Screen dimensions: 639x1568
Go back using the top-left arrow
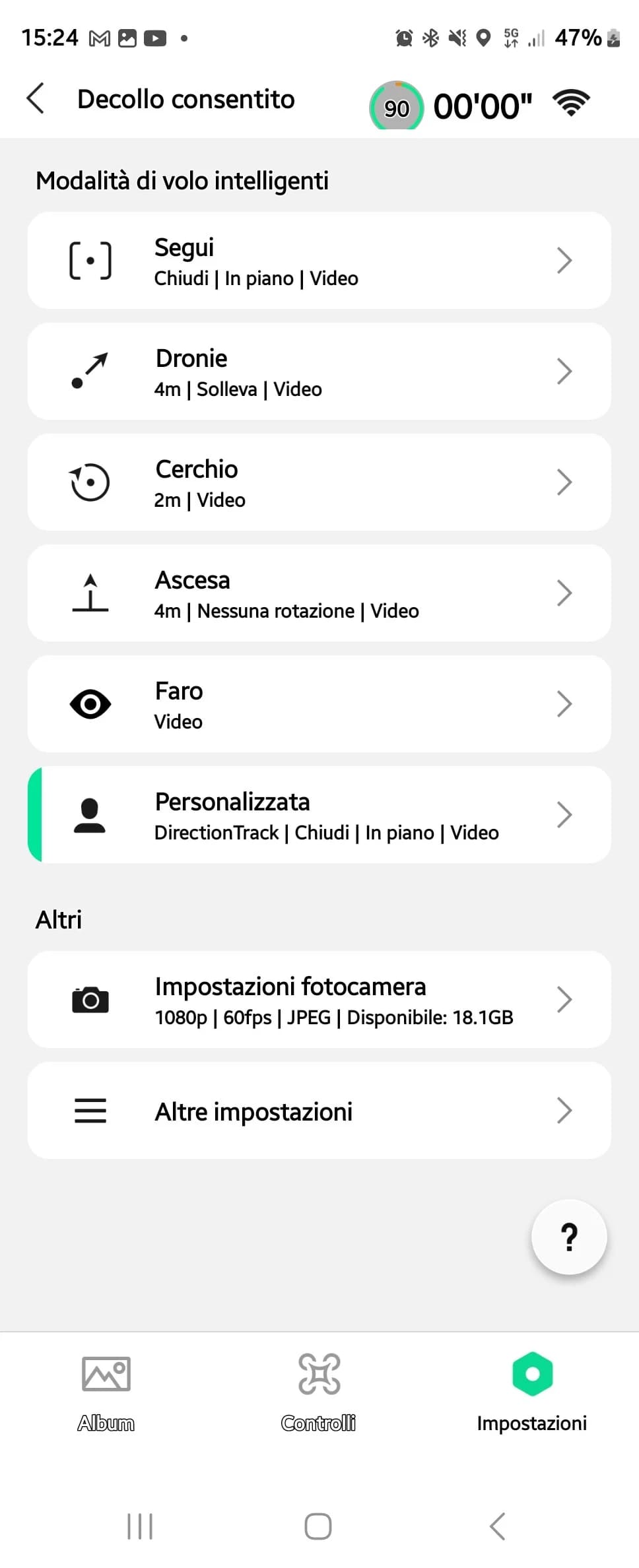pos(36,99)
